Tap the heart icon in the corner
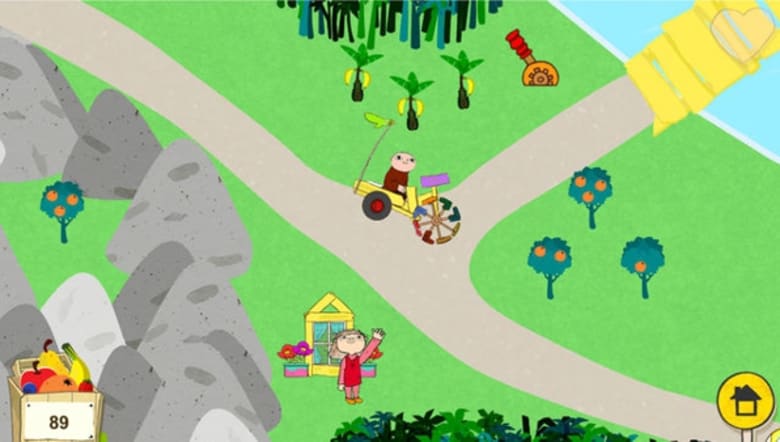Screen dimensions: 780x442 (x=744, y=31)
